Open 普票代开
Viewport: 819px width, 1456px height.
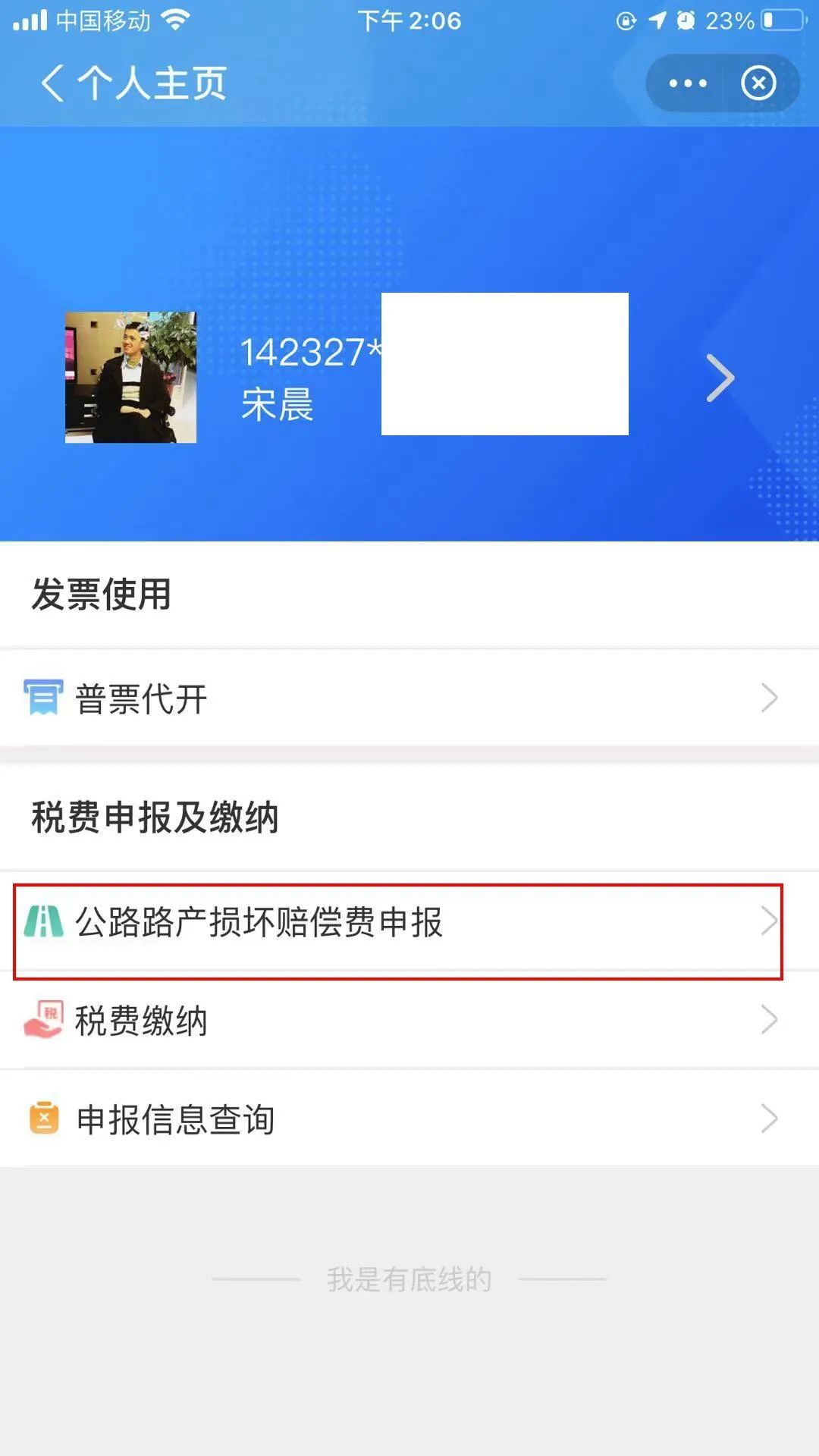point(409,698)
